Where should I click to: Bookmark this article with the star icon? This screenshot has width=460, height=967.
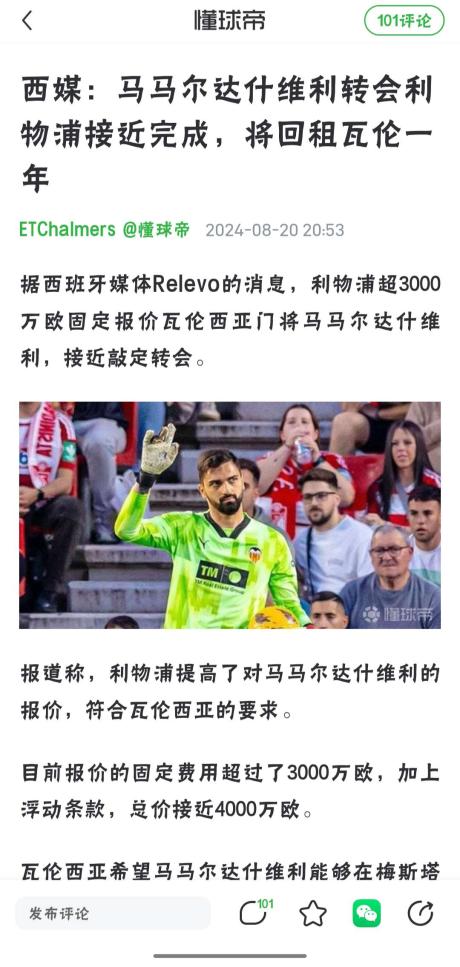coord(313,913)
